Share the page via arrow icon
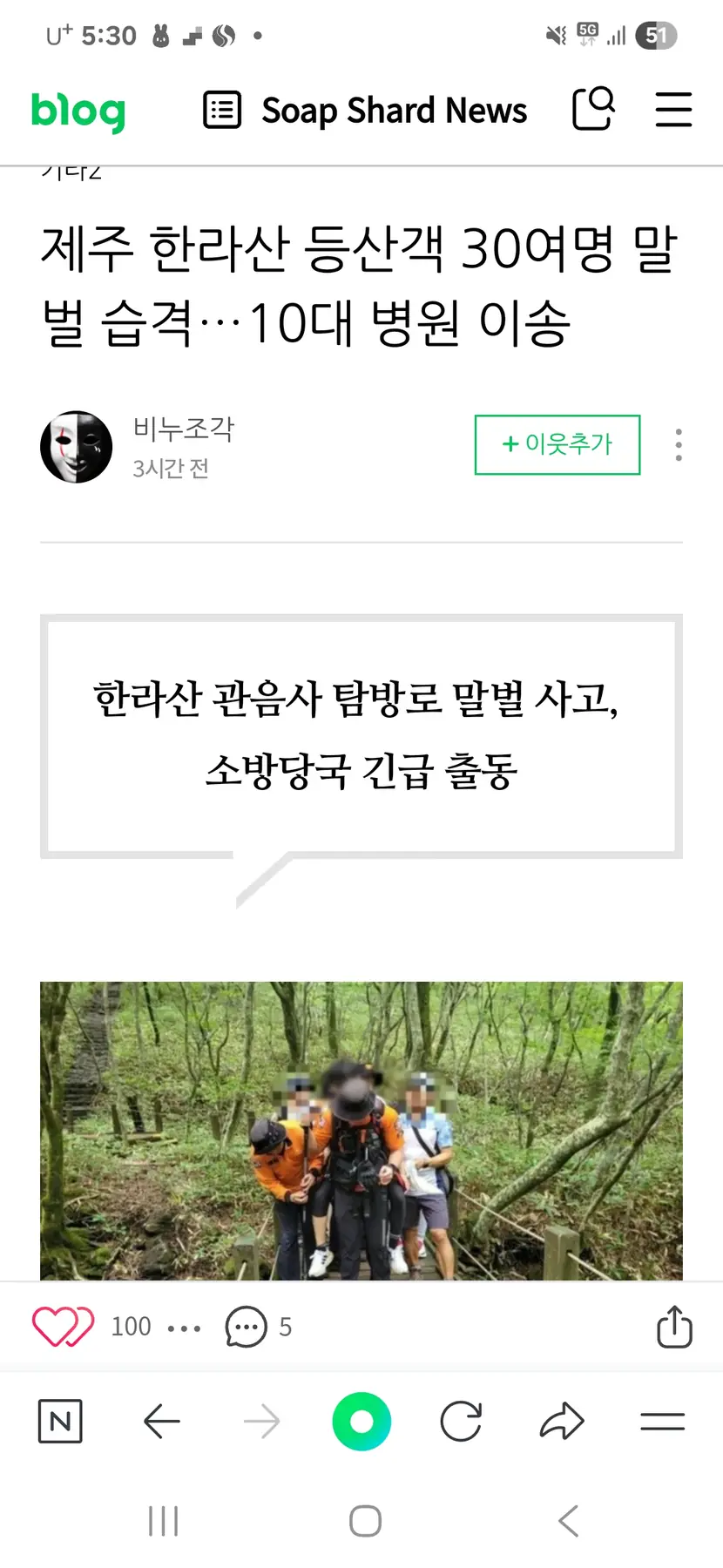The width and height of the screenshot is (723, 1568). (562, 1422)
